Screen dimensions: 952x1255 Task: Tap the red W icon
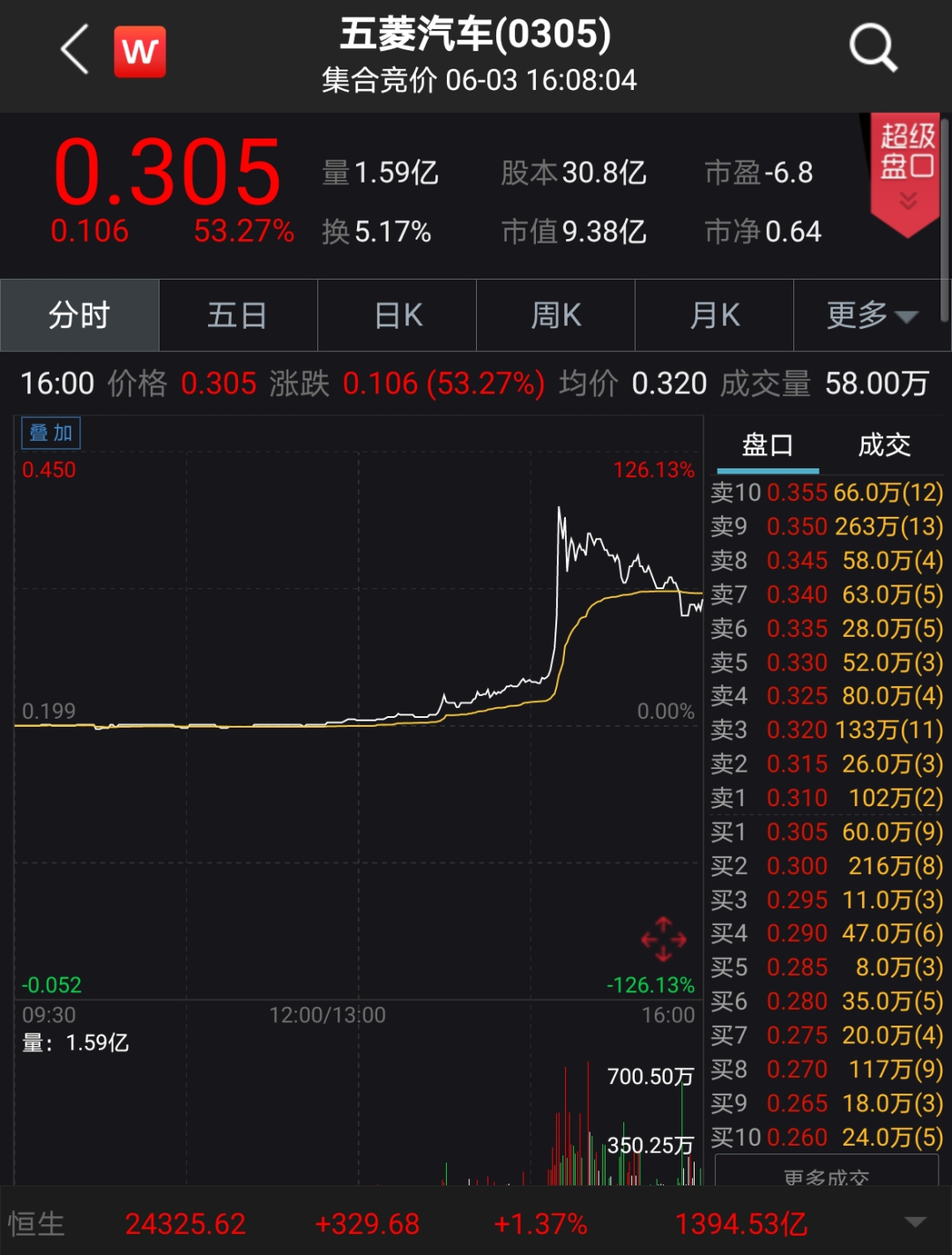[x=140, y=52]
